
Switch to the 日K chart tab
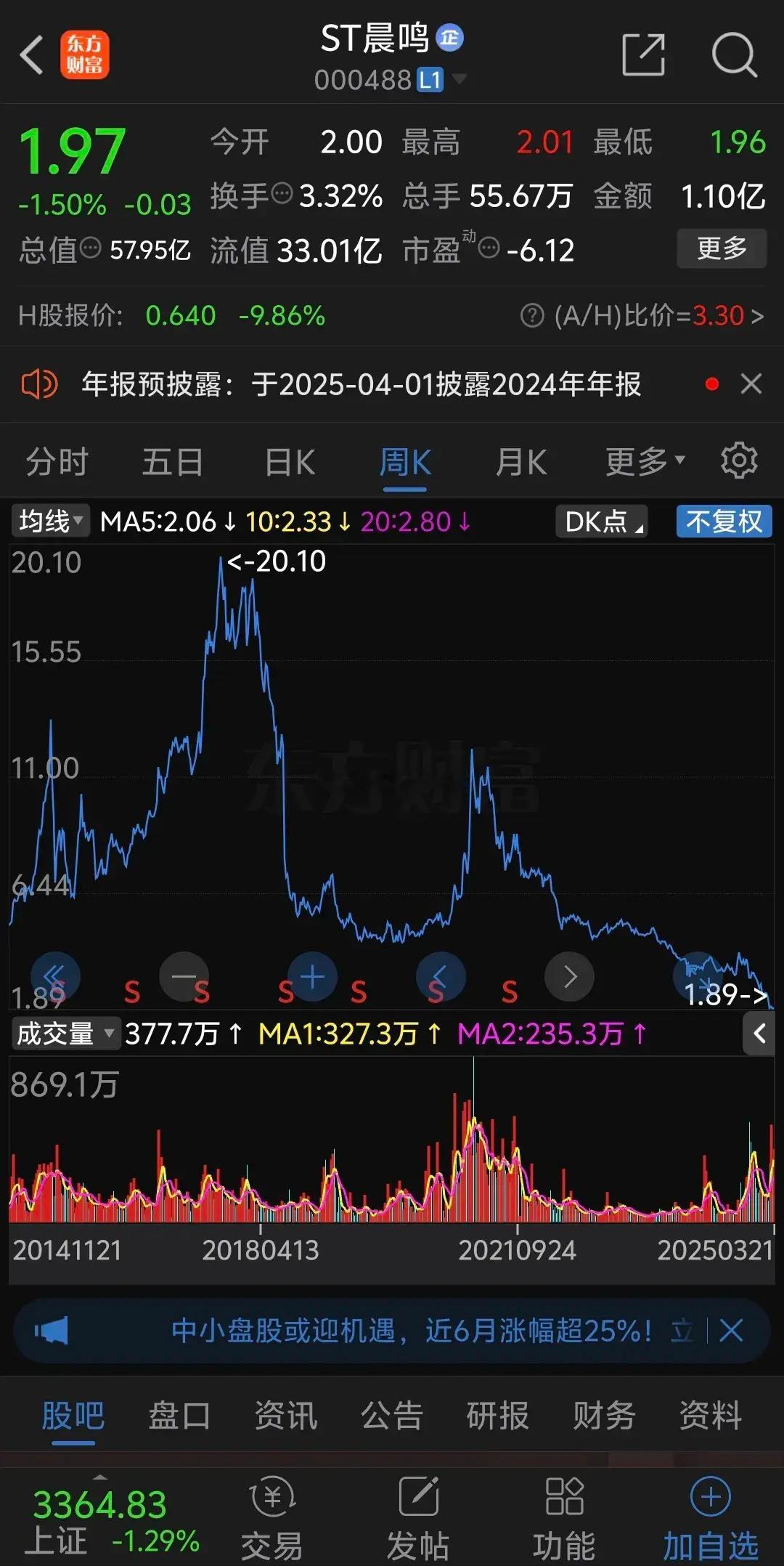pyautogui.click(x=290, y=462)
